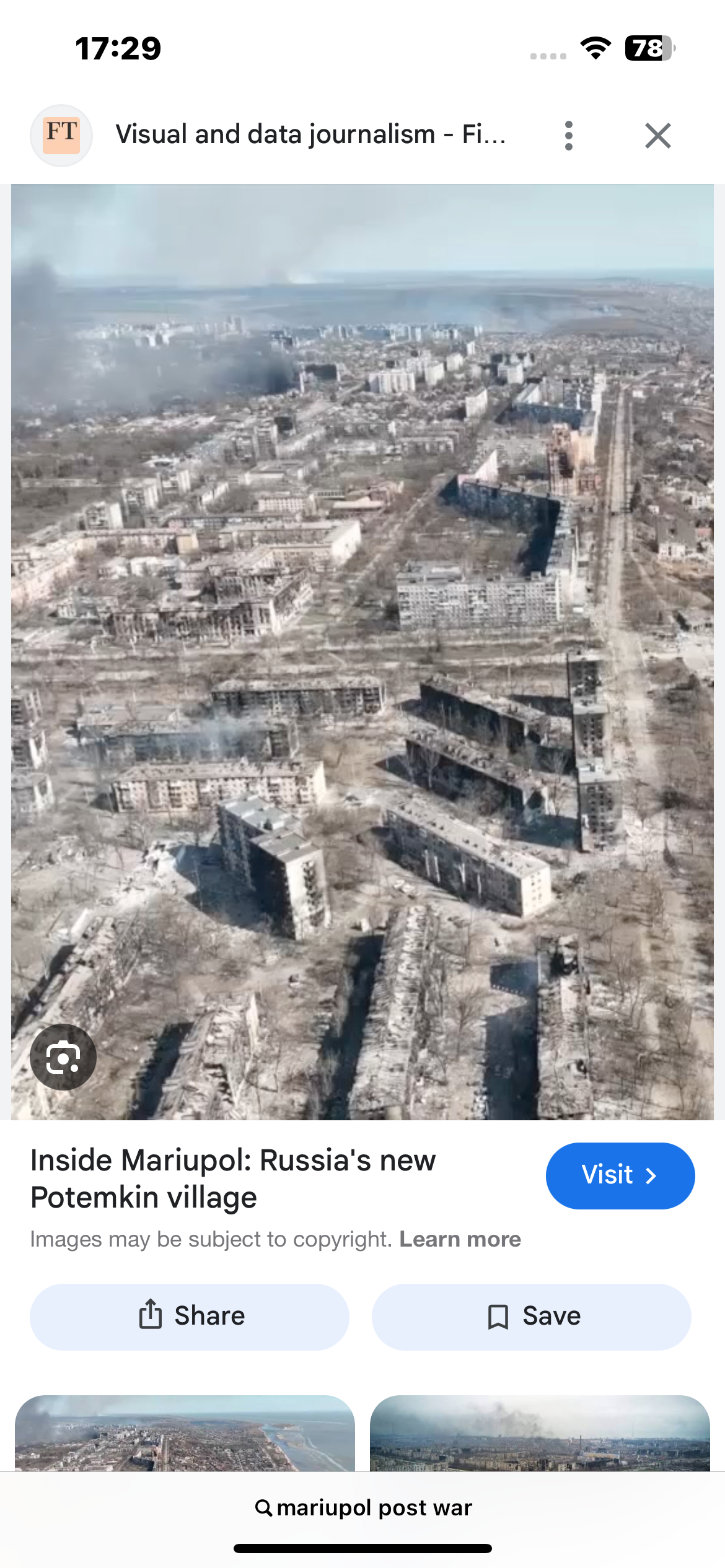Open the Learn more copyright link

pos(460,1239)
